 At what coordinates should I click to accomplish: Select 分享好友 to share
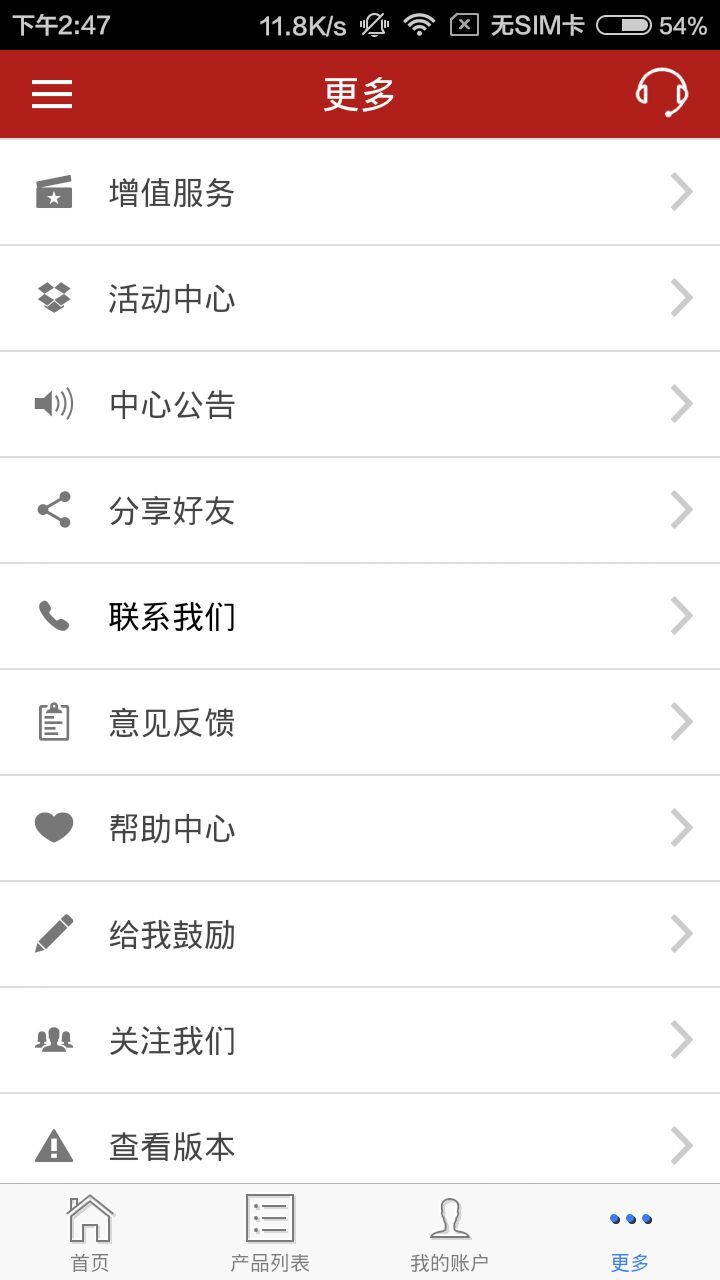[360, 510]
